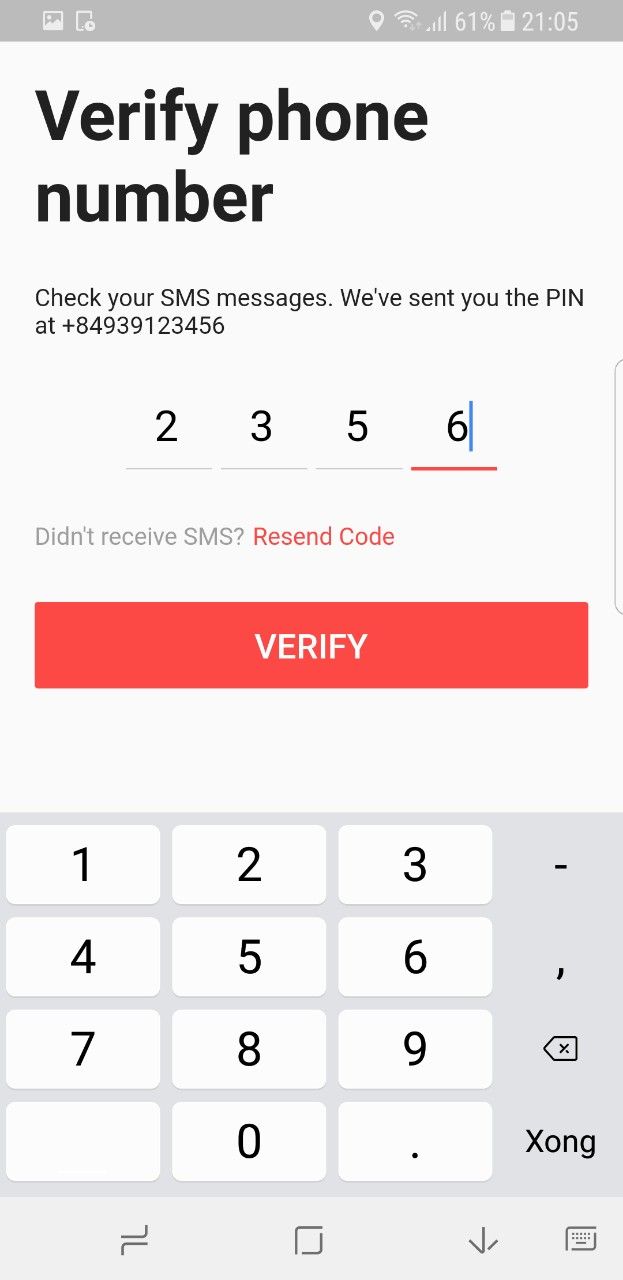Enter digit 7 on the keypad
Image resolution: width=623 pixels, height=1280 pixels.
click(83, 1049)
